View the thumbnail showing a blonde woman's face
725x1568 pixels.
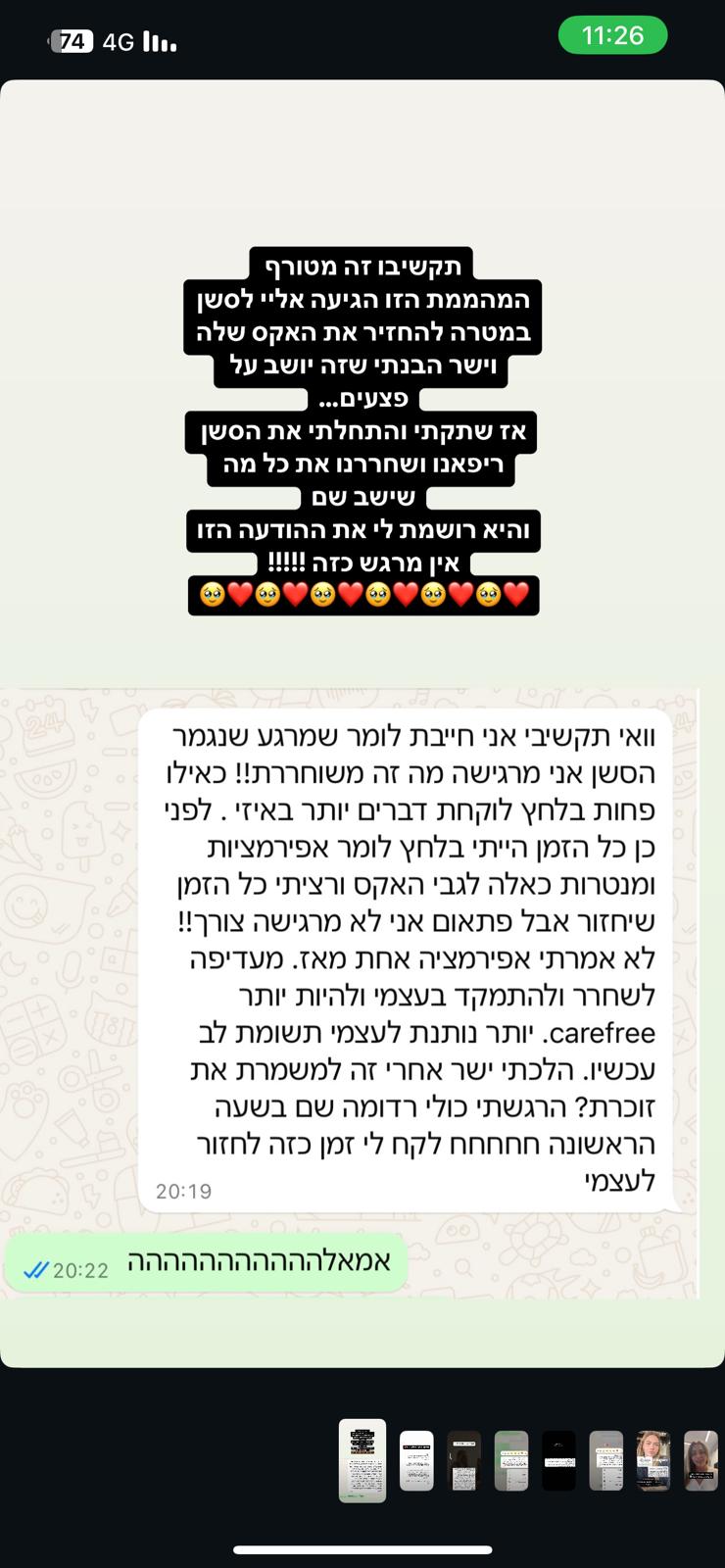653,1460
